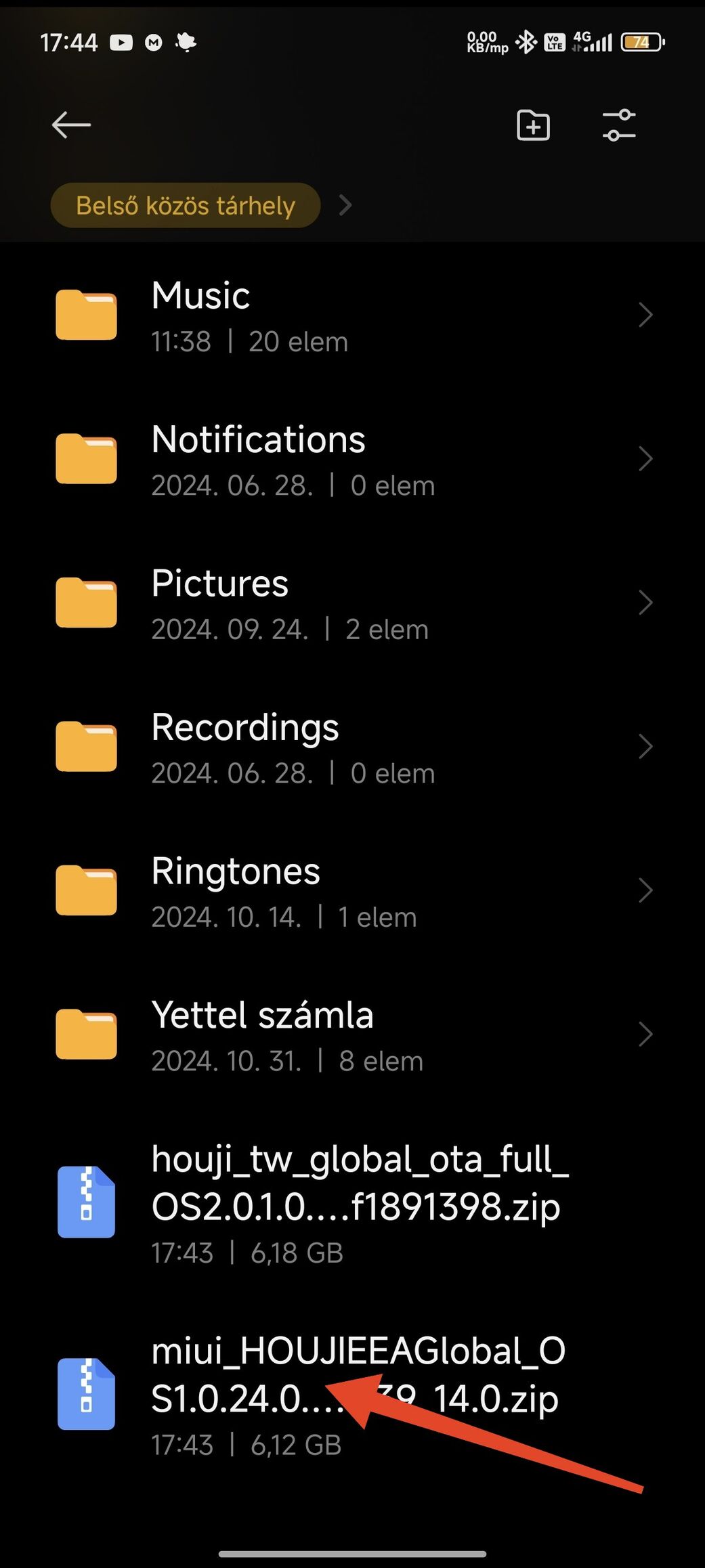This screenshot has height=1568, width=705.
Task: Open the miui_HOUJIEEAGlobal zip file
Action: pyautogui.click(x=352, y=1395)
